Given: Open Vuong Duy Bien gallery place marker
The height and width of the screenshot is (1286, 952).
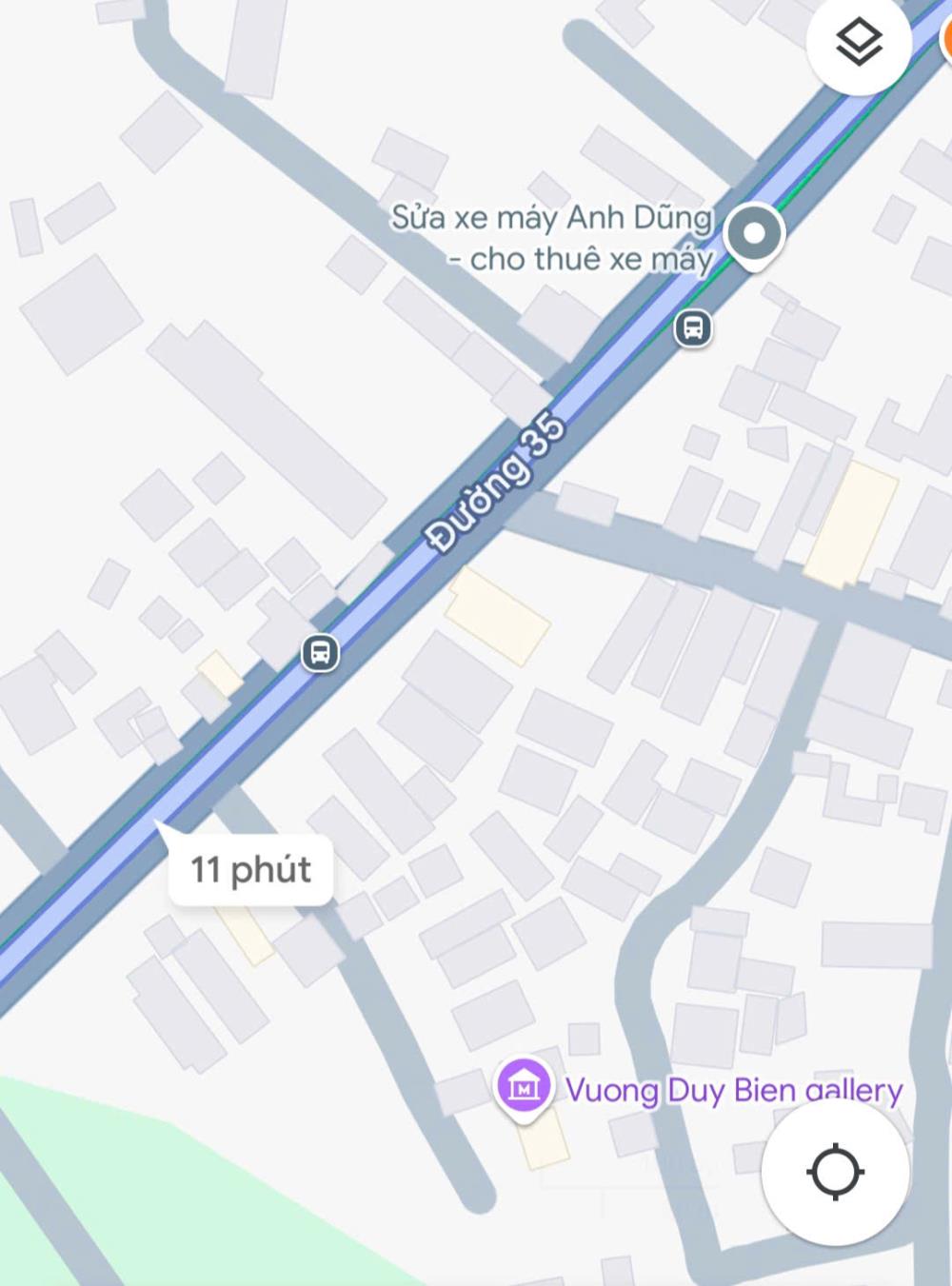Looking at the screenshot, I should [x=524, y=1086].
